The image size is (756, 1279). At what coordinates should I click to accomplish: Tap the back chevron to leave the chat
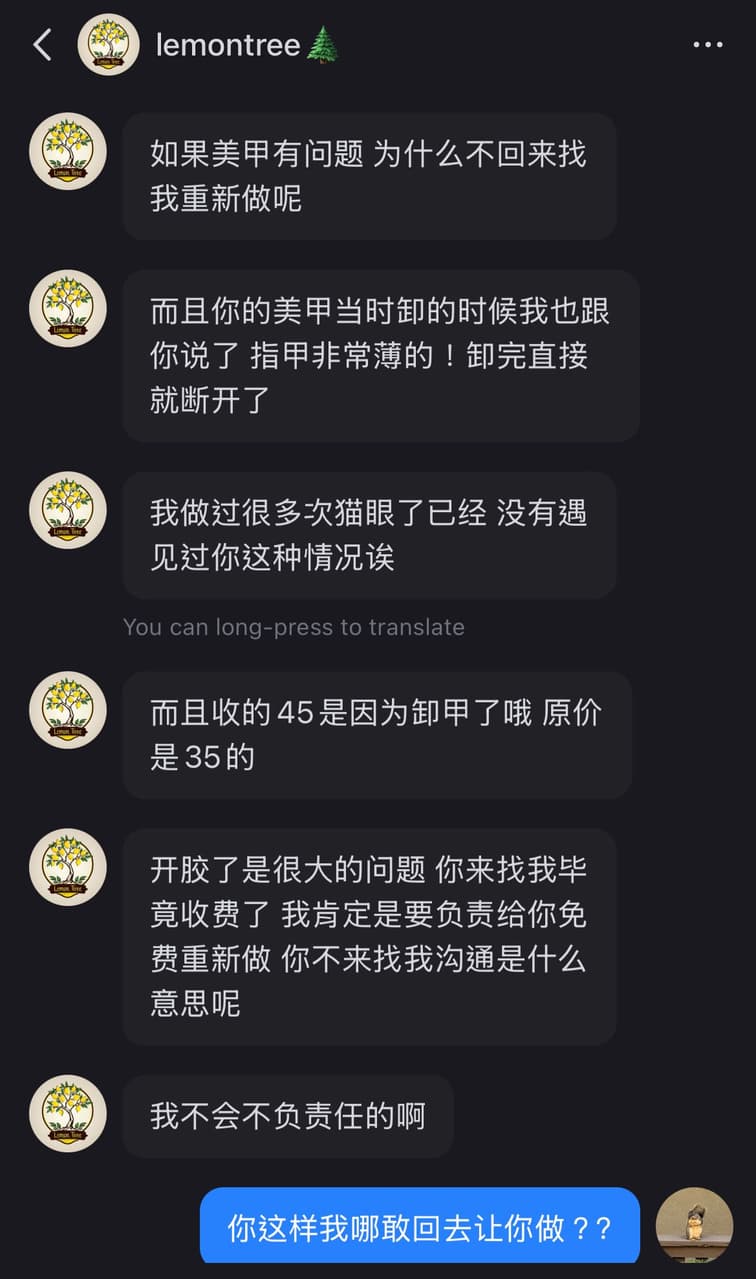[42, 44]
